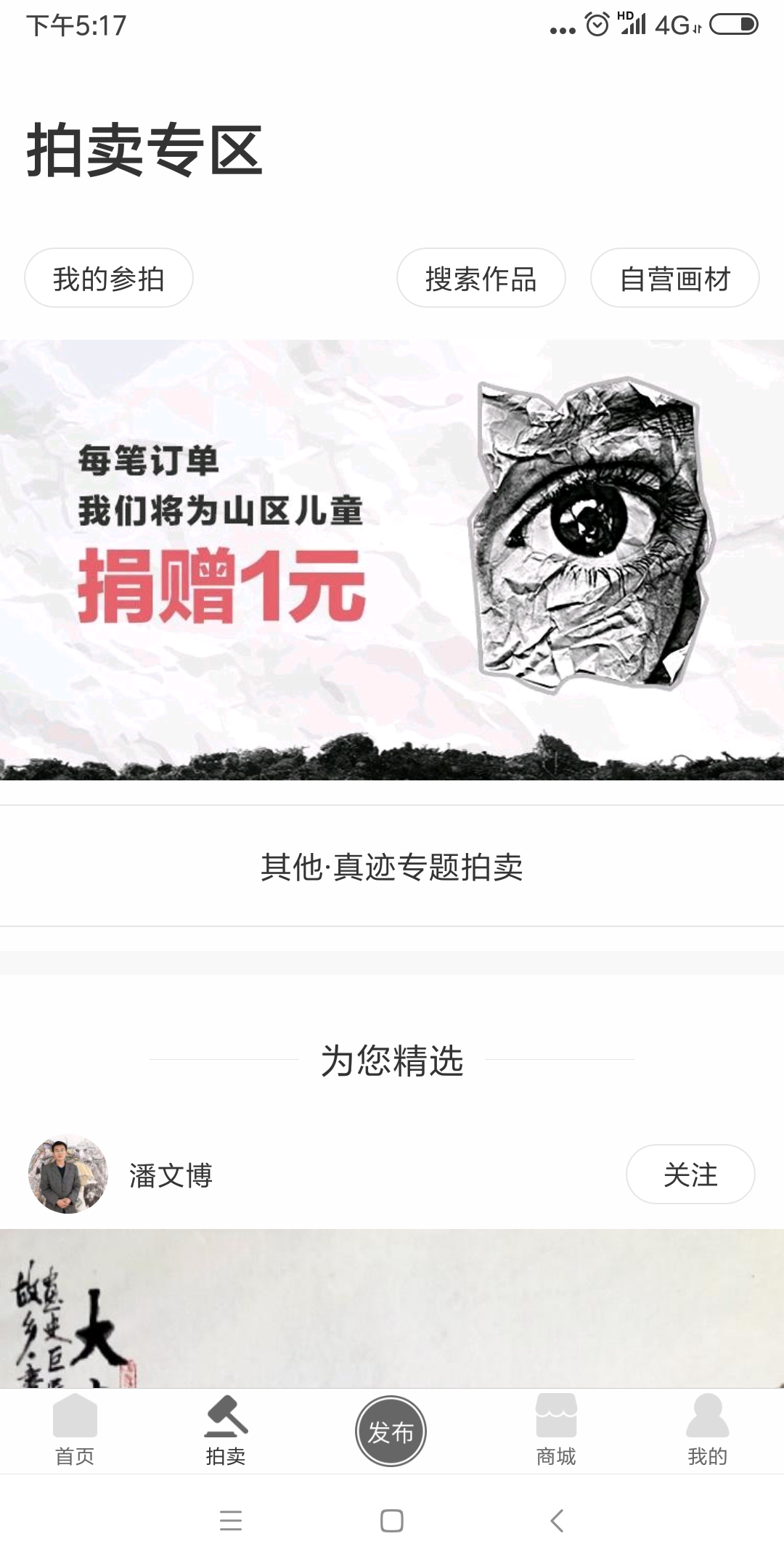Follow artist 潘文博 via 关注 button
Screen dimensions: 784x1568
click(690, 1175)
